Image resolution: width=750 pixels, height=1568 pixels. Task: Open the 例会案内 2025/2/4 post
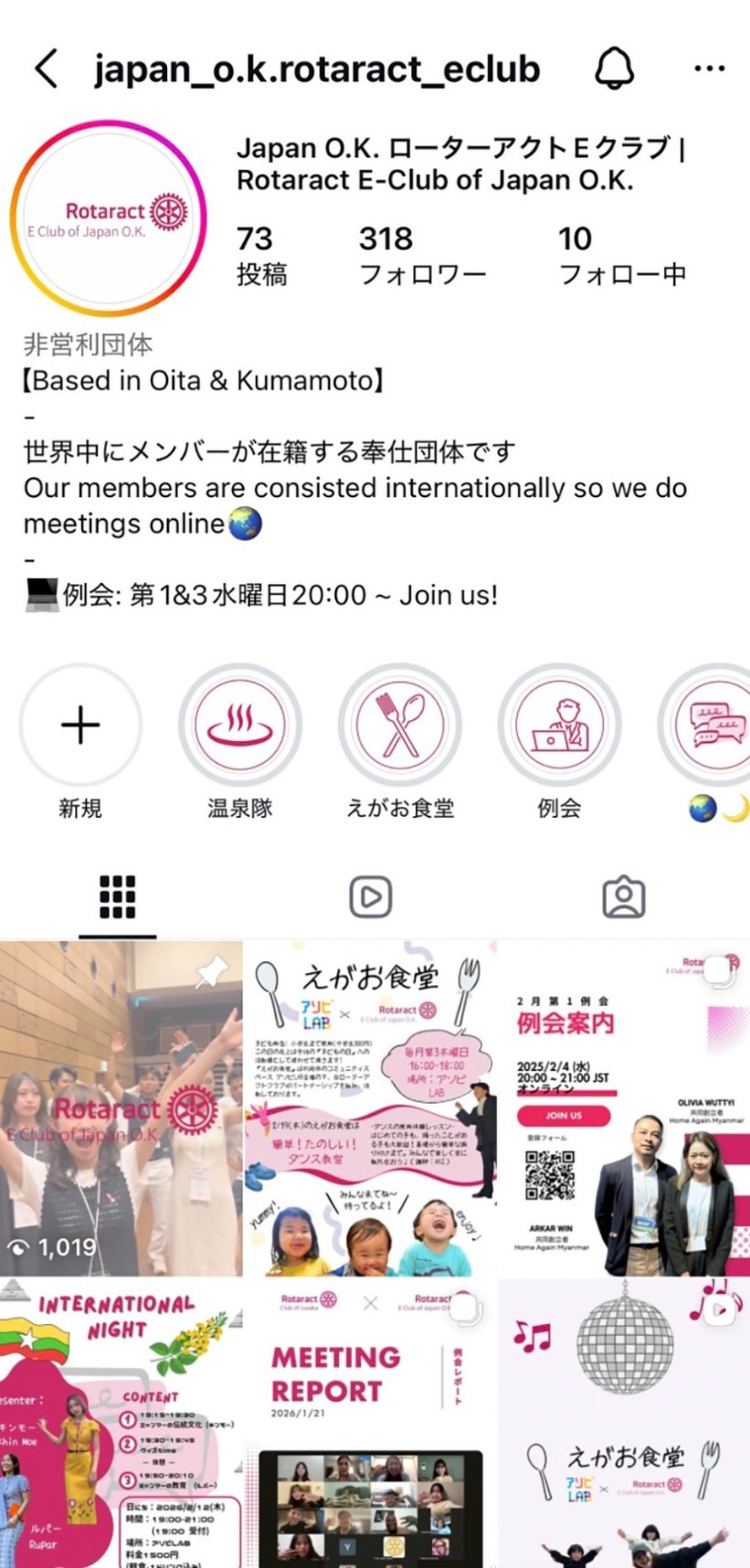tap(625, 1107)
